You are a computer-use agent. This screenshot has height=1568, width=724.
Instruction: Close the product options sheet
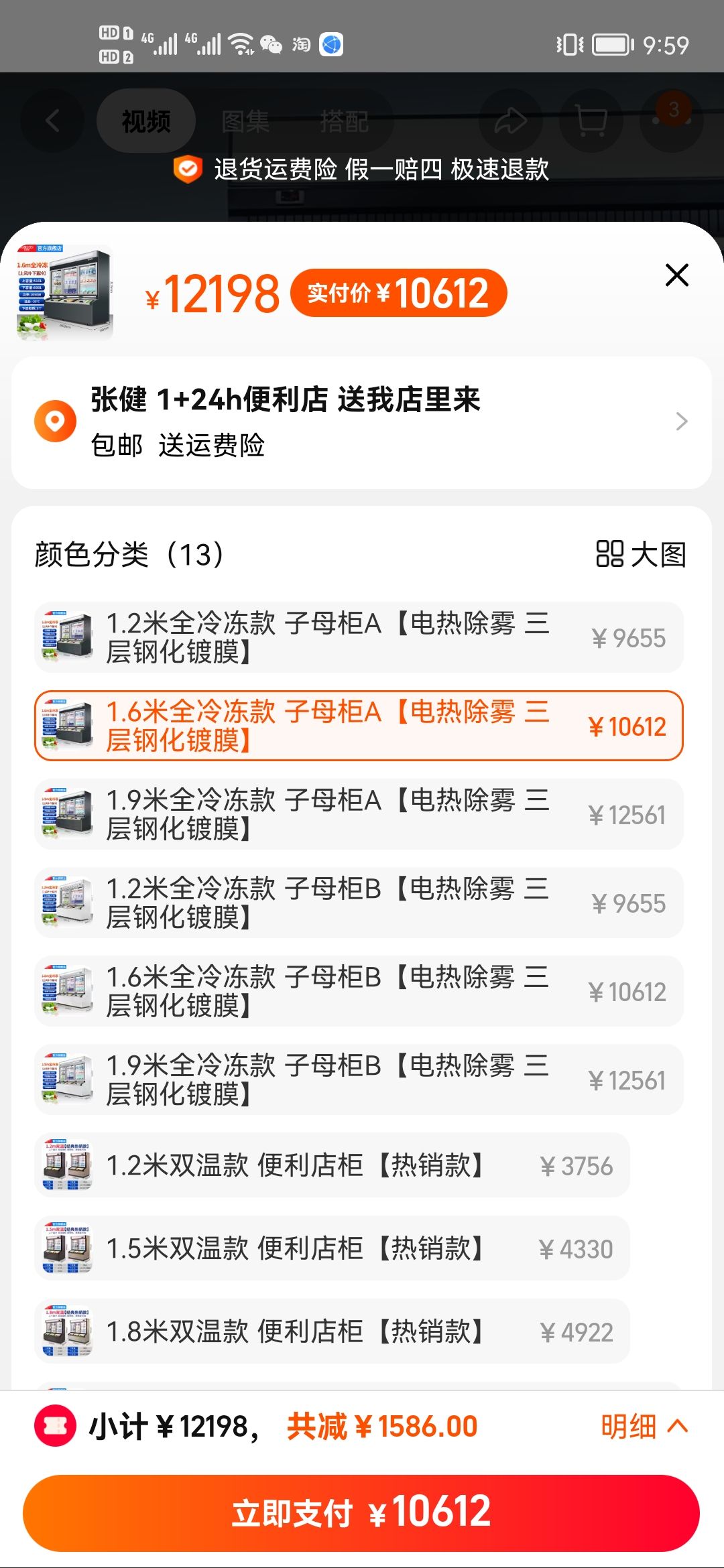[677, 275]
